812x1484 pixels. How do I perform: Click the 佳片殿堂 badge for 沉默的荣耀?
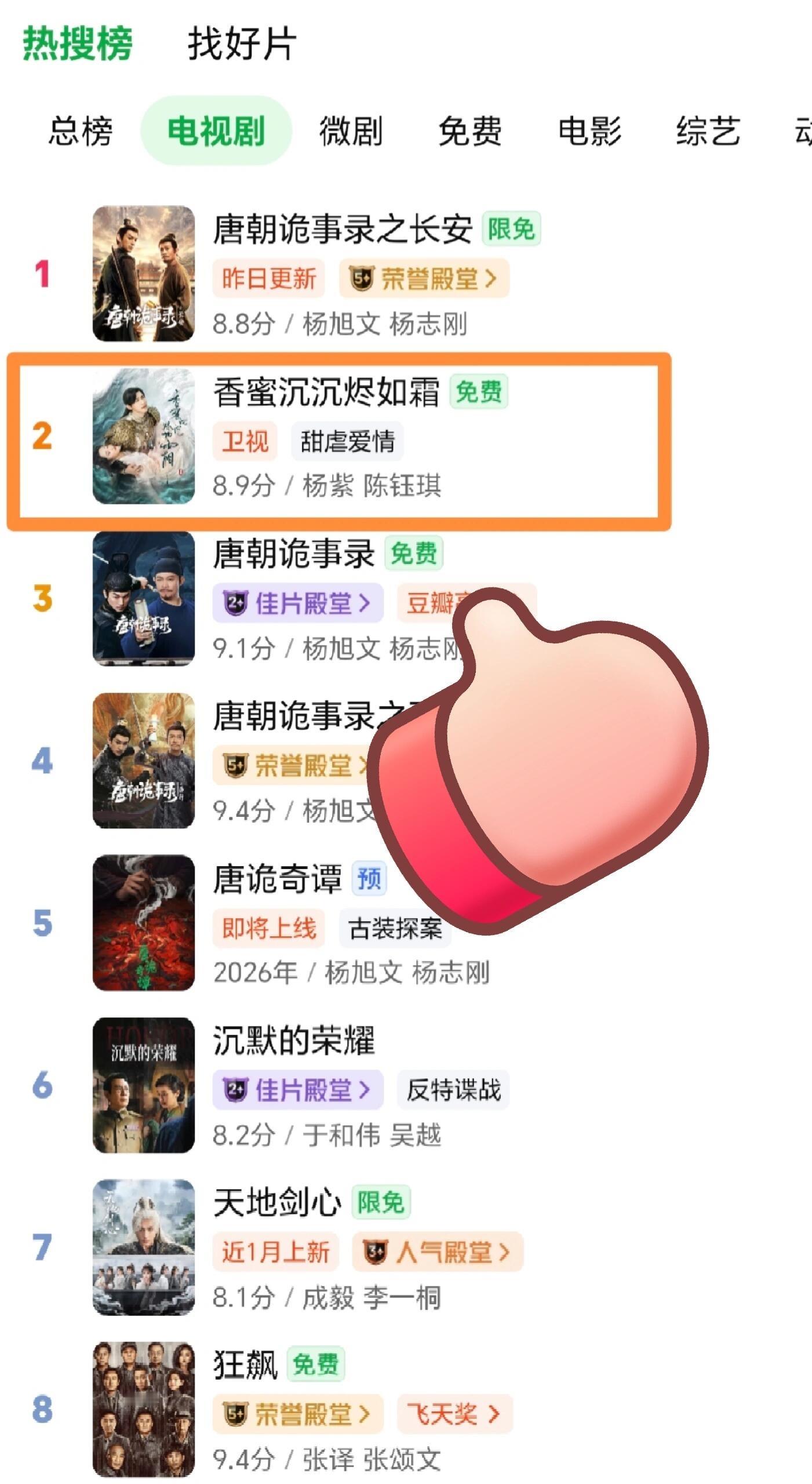click(297, 1089)
